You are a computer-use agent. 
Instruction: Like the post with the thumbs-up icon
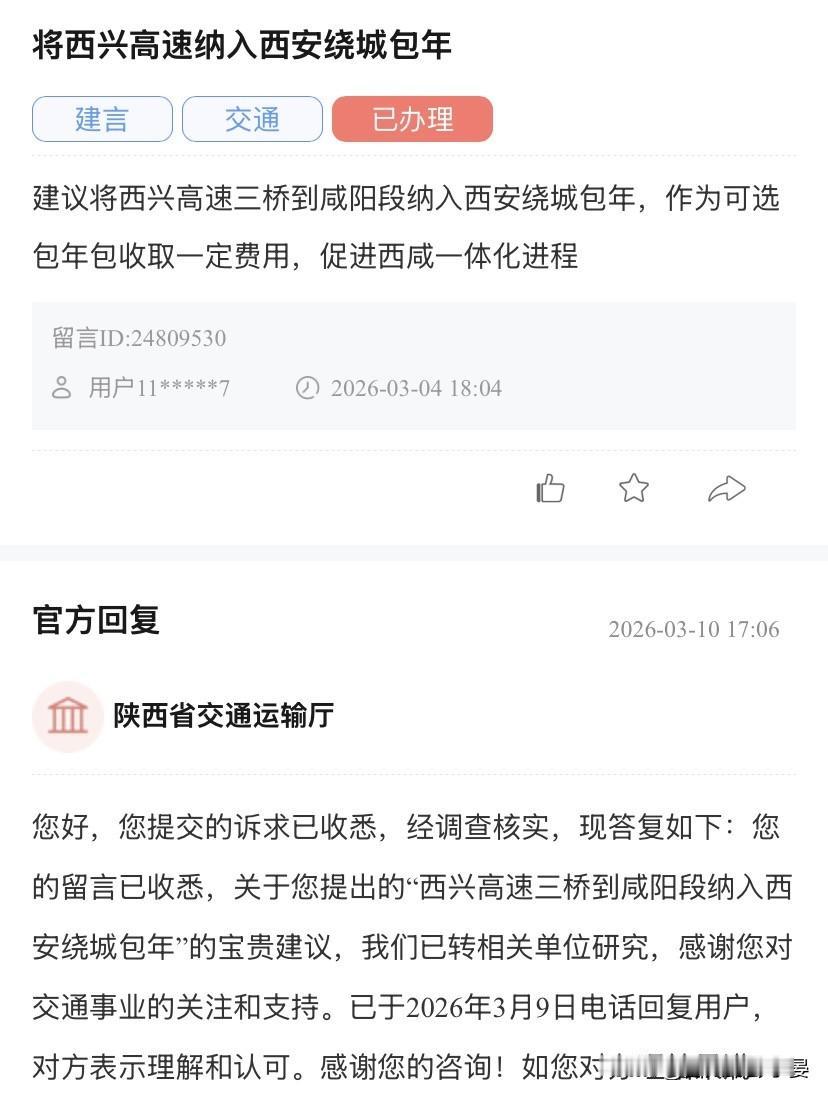[x=551, y=487]
